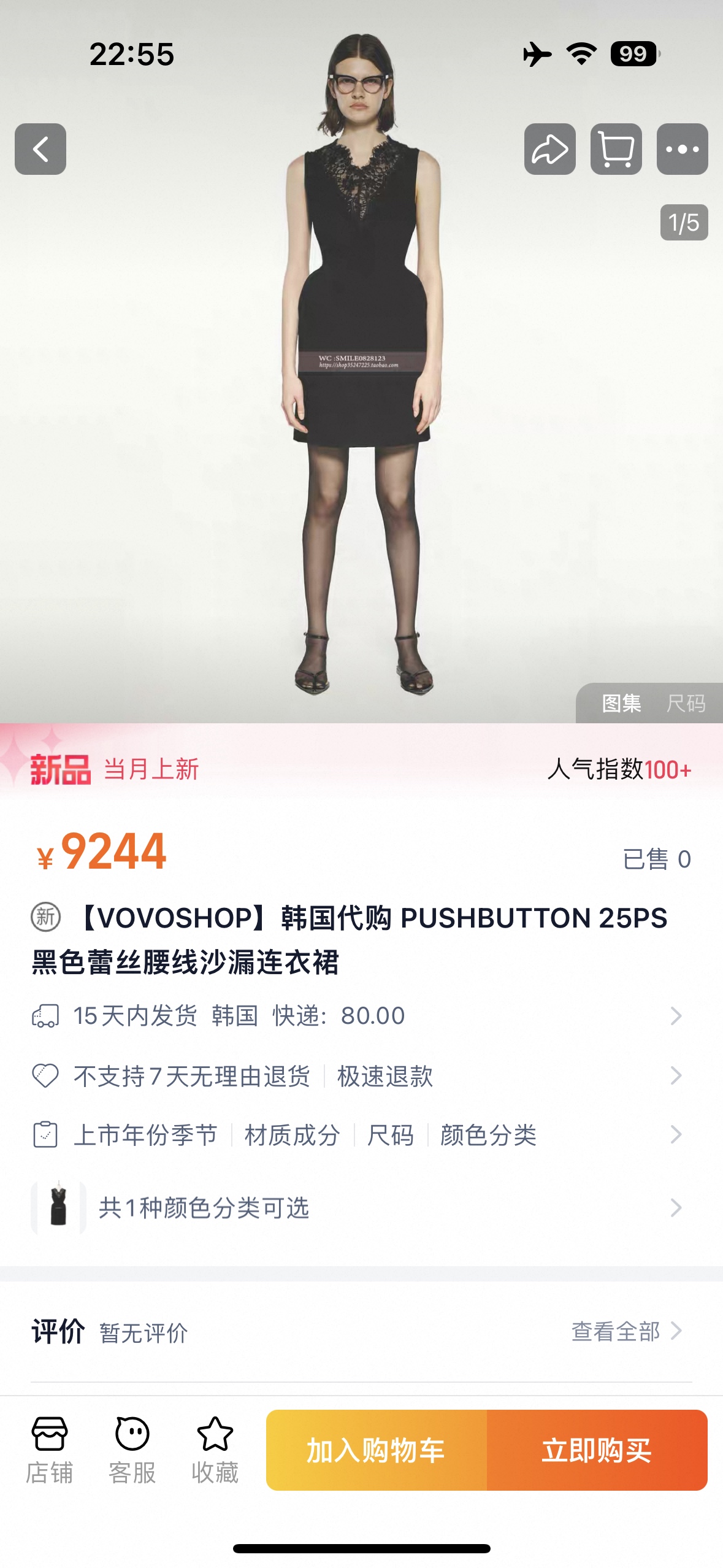Open the shopping cart icon
The width and height of the screenshot is (723, 1568).
tap(616, 149)
